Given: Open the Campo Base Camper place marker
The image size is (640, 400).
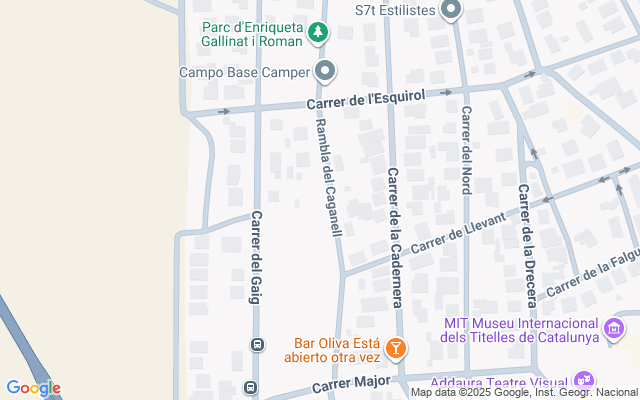Looking at the screenshot, I should point(325,71).
